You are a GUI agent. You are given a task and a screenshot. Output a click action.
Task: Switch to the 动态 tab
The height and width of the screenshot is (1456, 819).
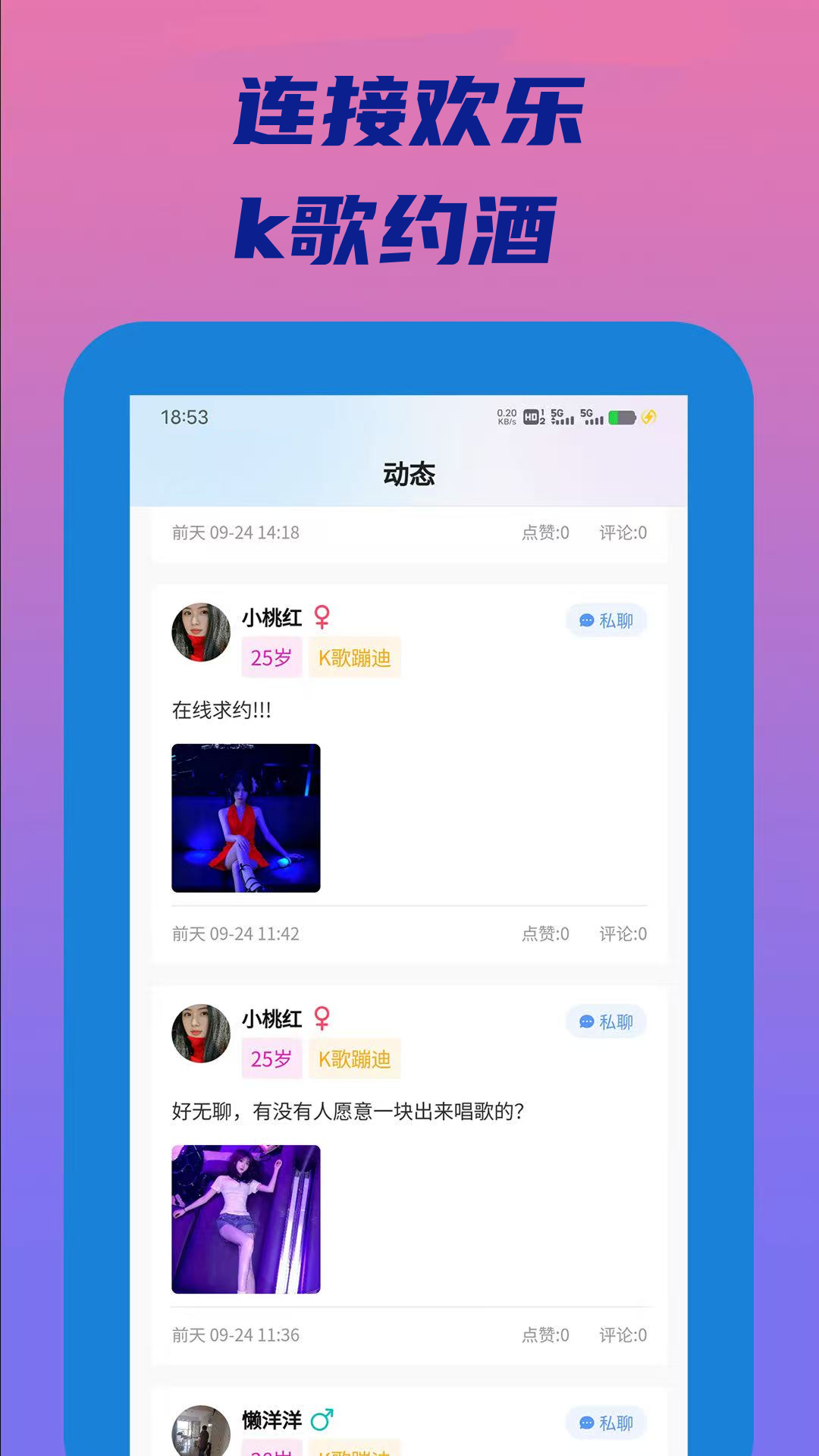[x=409, y=475]
